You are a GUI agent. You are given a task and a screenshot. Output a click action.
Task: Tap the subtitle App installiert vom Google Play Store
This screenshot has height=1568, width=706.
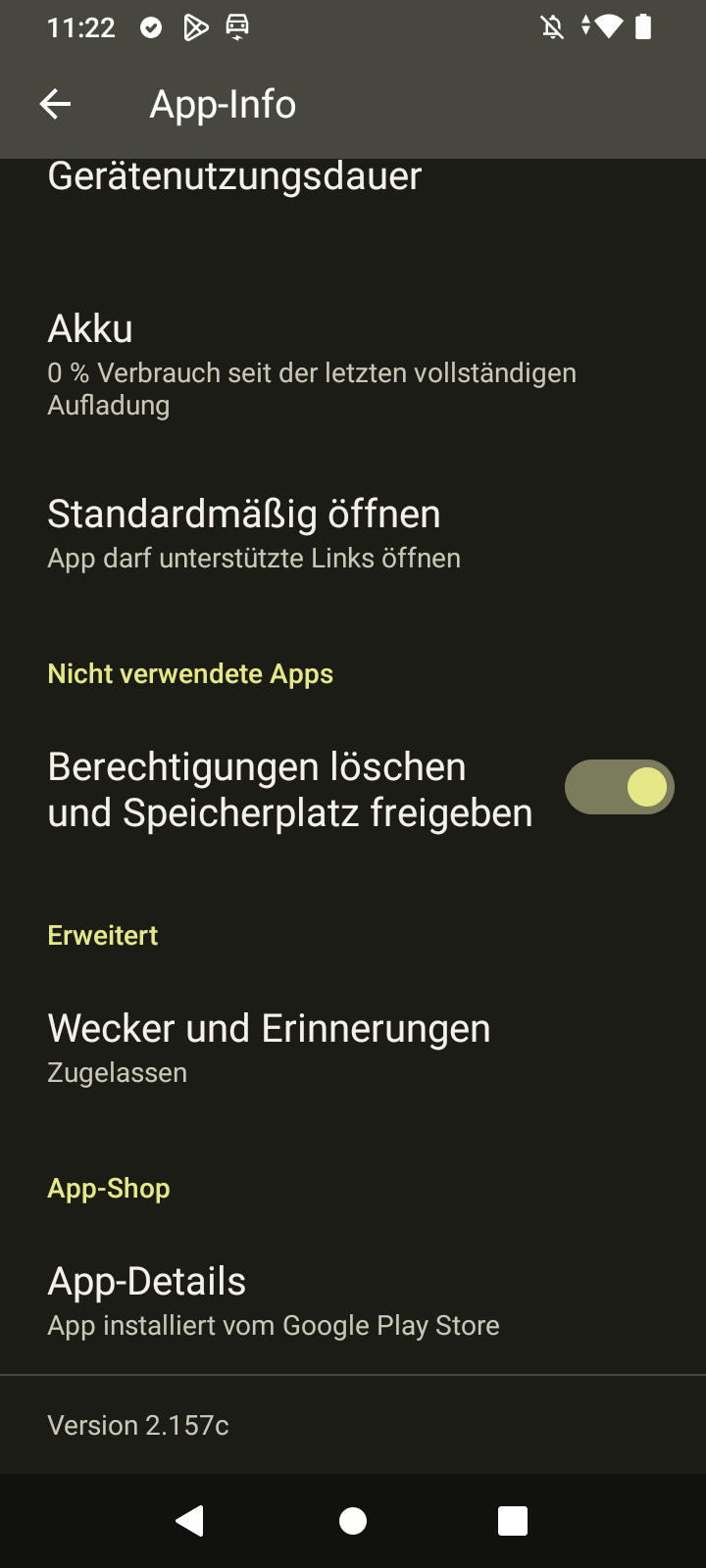(x=273, y=1325)
